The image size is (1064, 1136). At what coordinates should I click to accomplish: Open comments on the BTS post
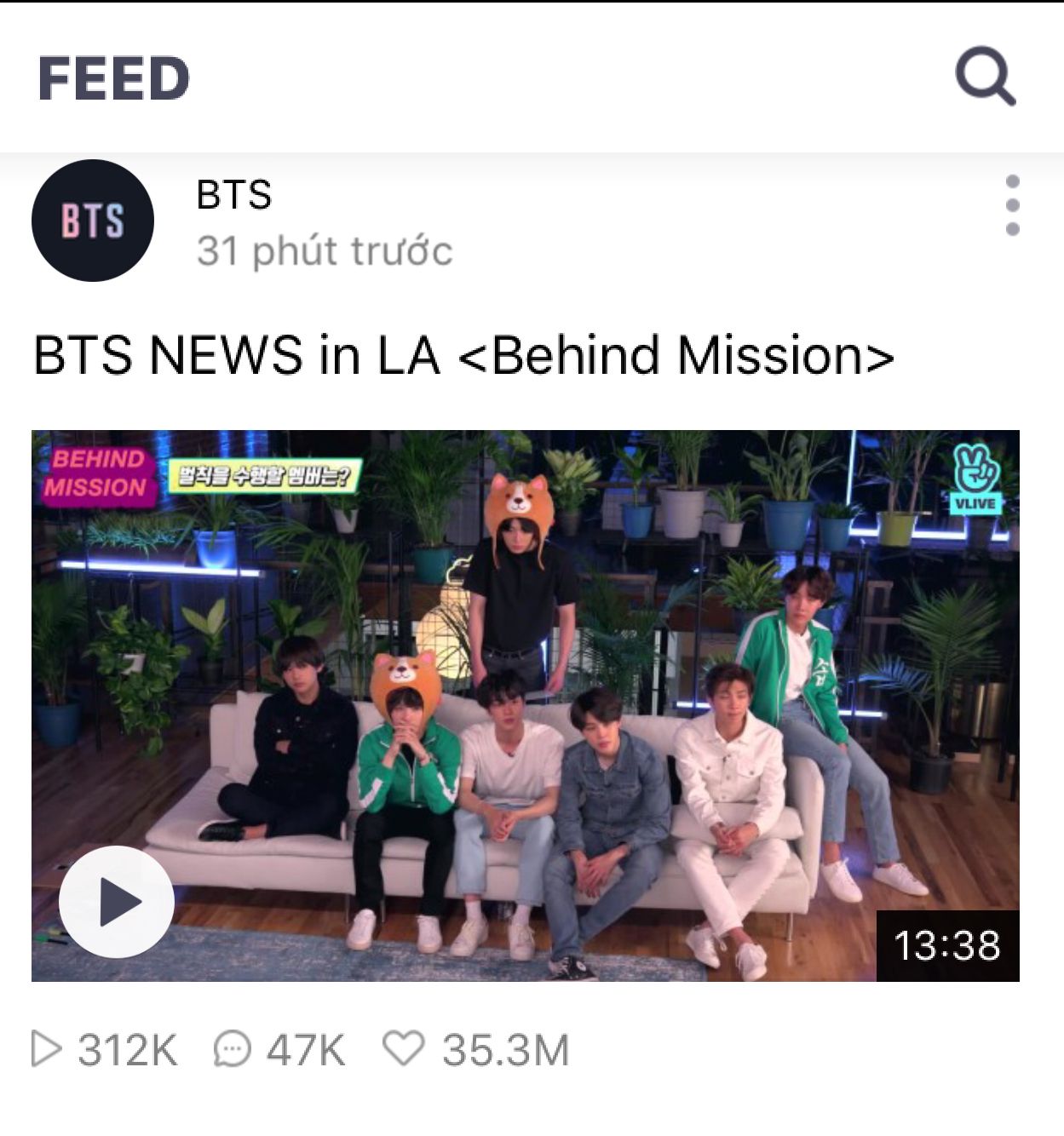tap(232, 1048)
